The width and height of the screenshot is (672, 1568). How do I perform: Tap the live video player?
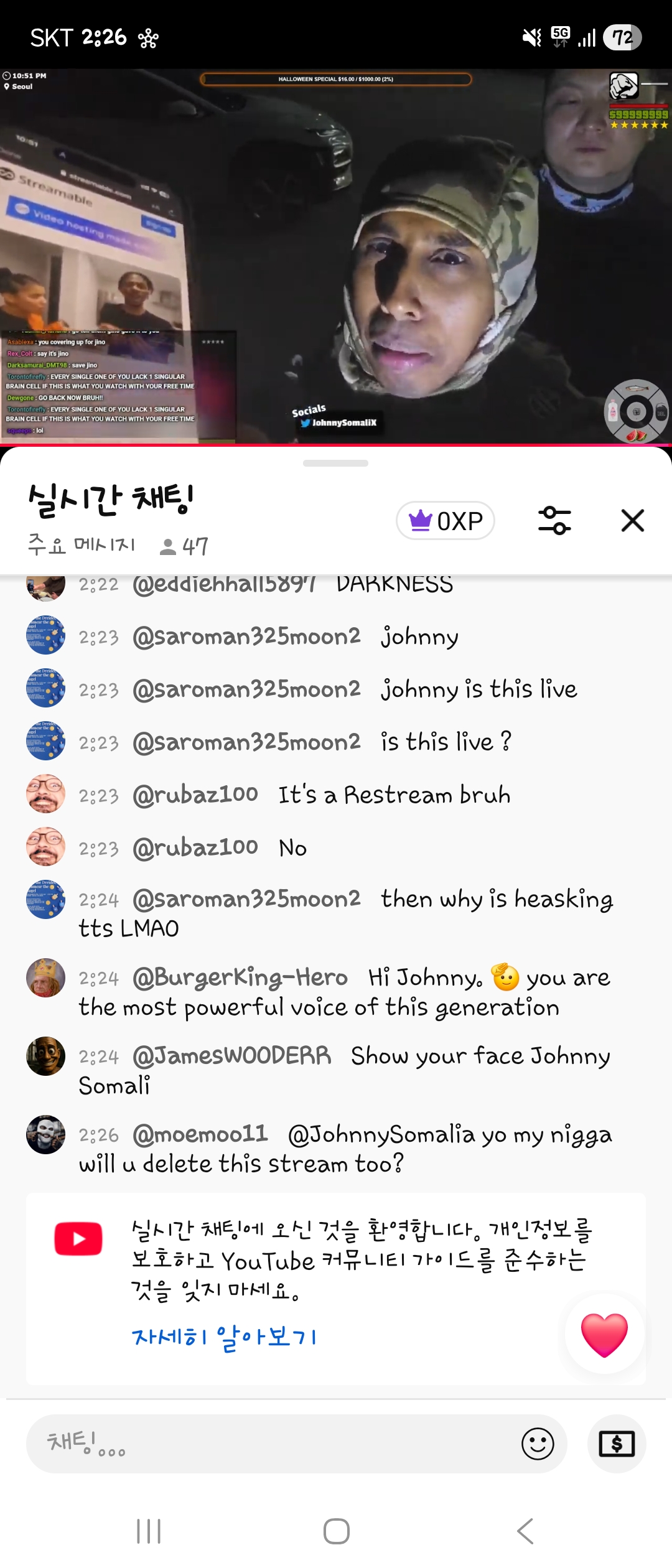point(336,256)
